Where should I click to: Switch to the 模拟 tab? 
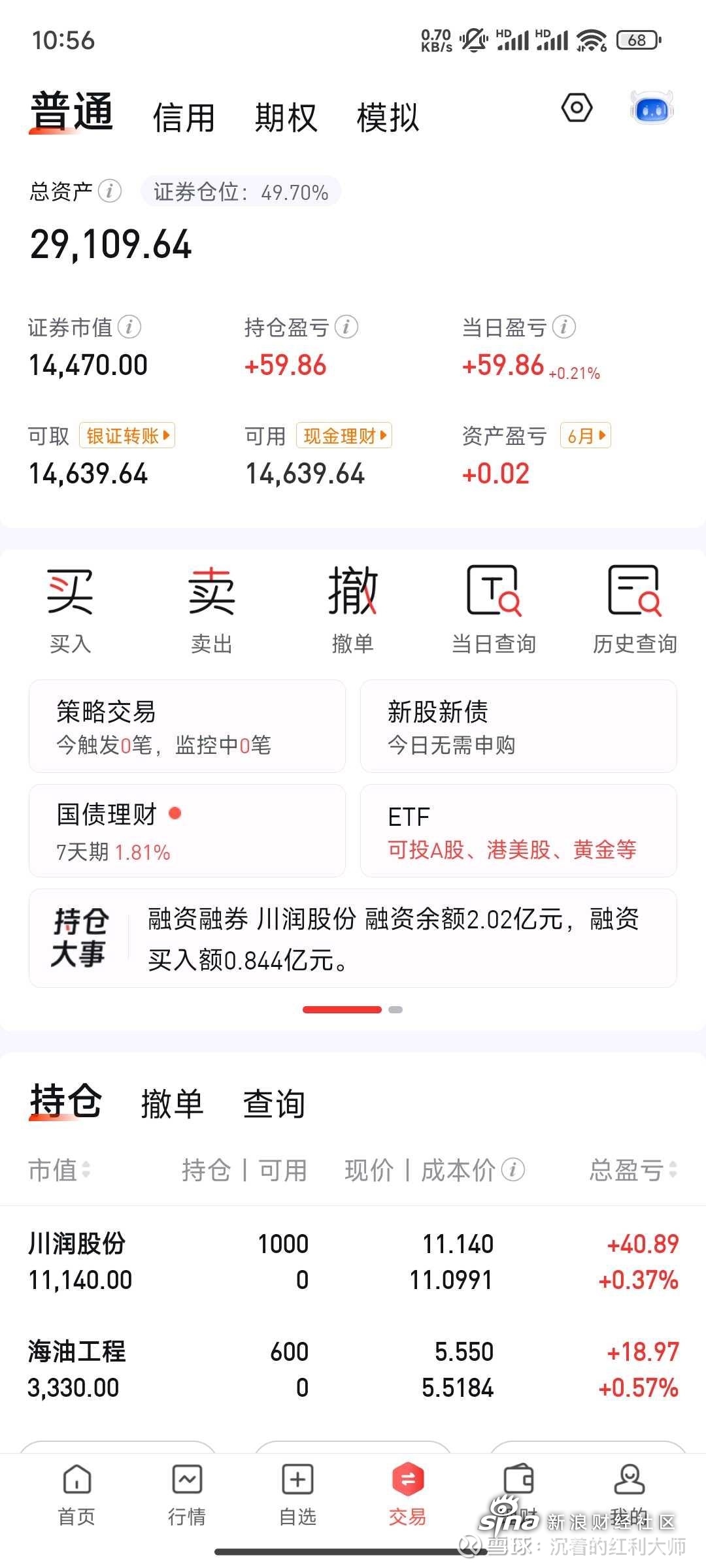[x=387, y=118]
